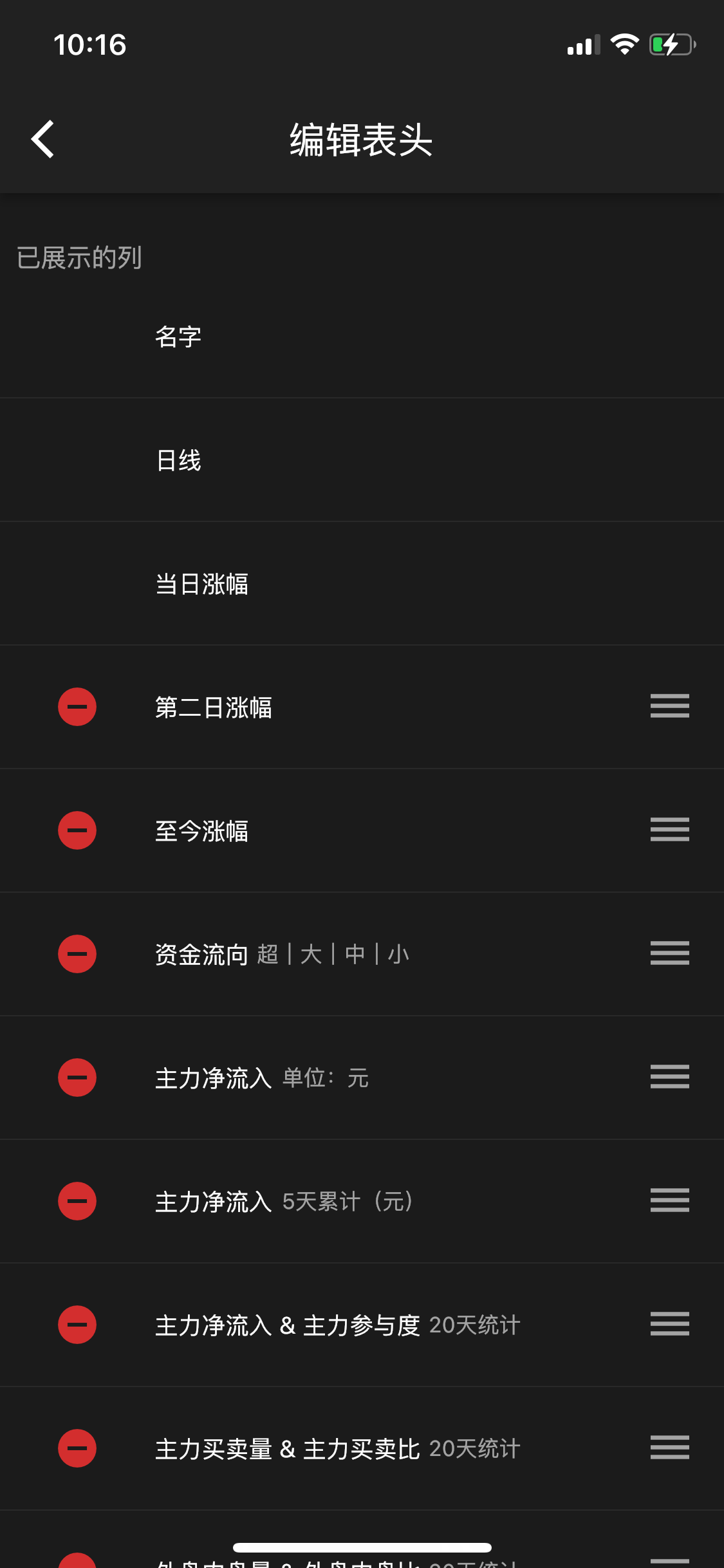Tap reorder handle for 主力净流入 5天累计

(x=669, y=1200)
